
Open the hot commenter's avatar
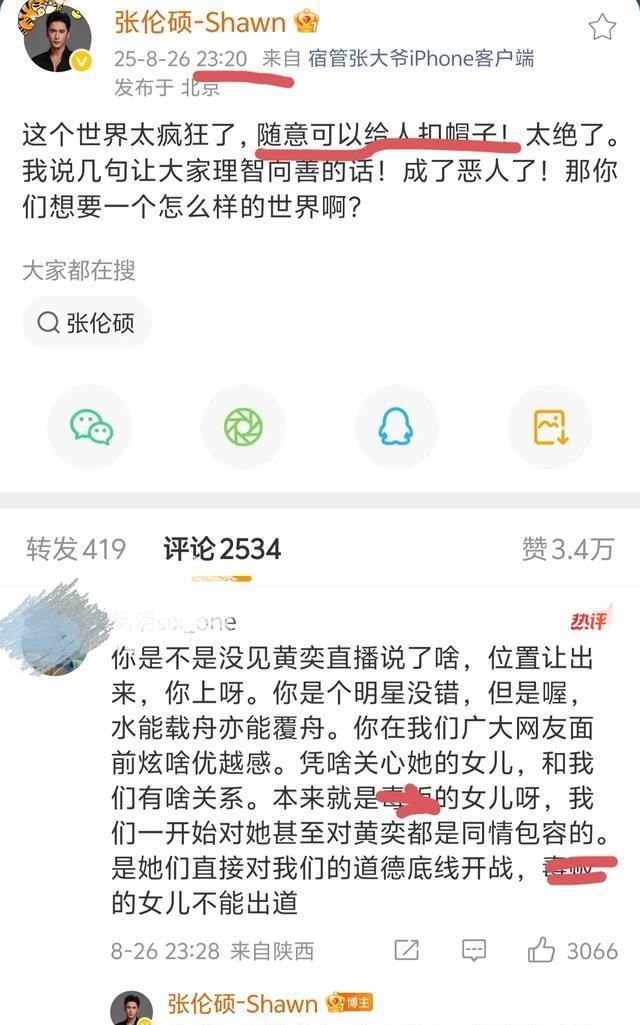[56, 640]
